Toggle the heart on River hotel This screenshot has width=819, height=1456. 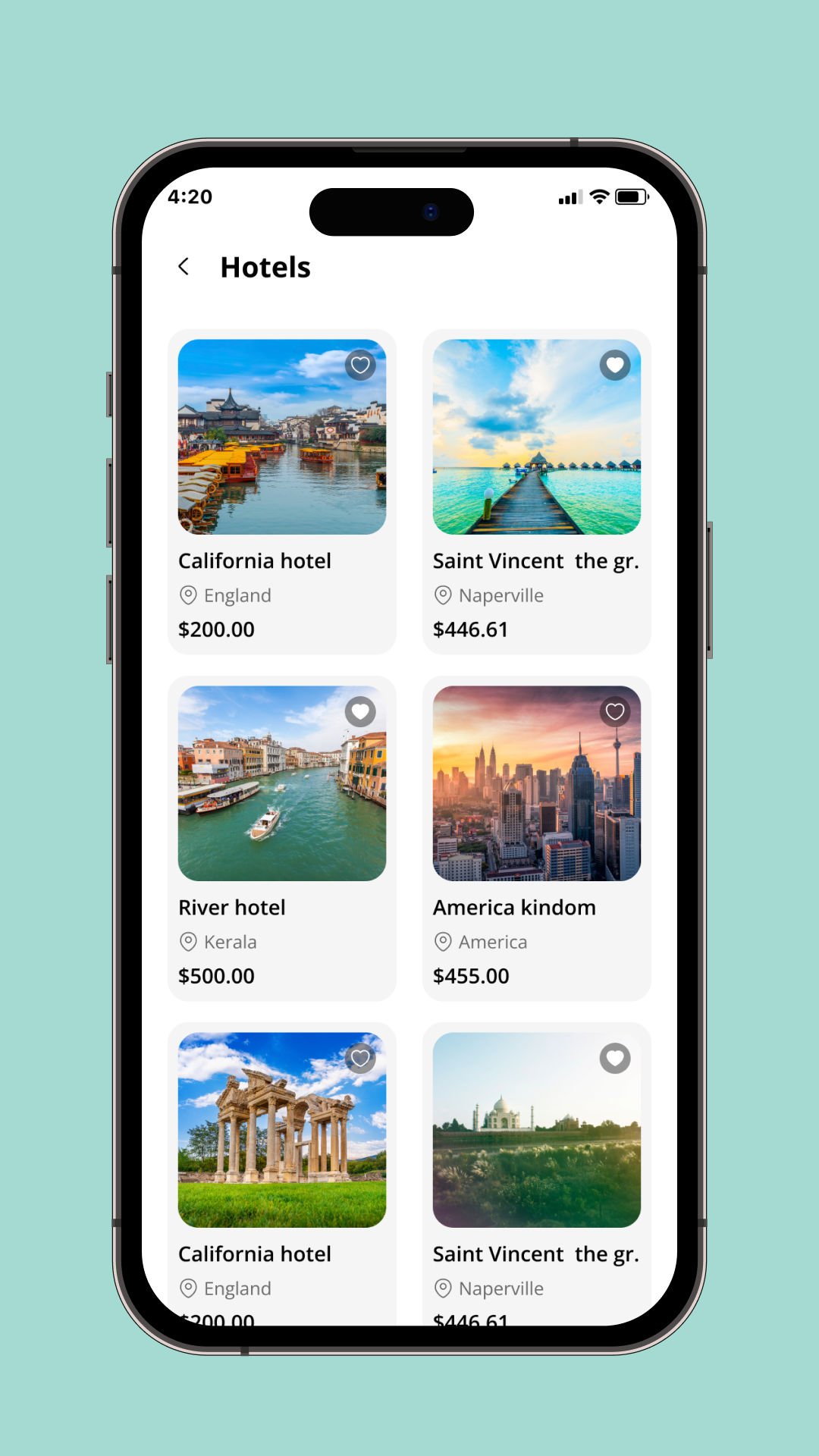(x=360, y=712)
